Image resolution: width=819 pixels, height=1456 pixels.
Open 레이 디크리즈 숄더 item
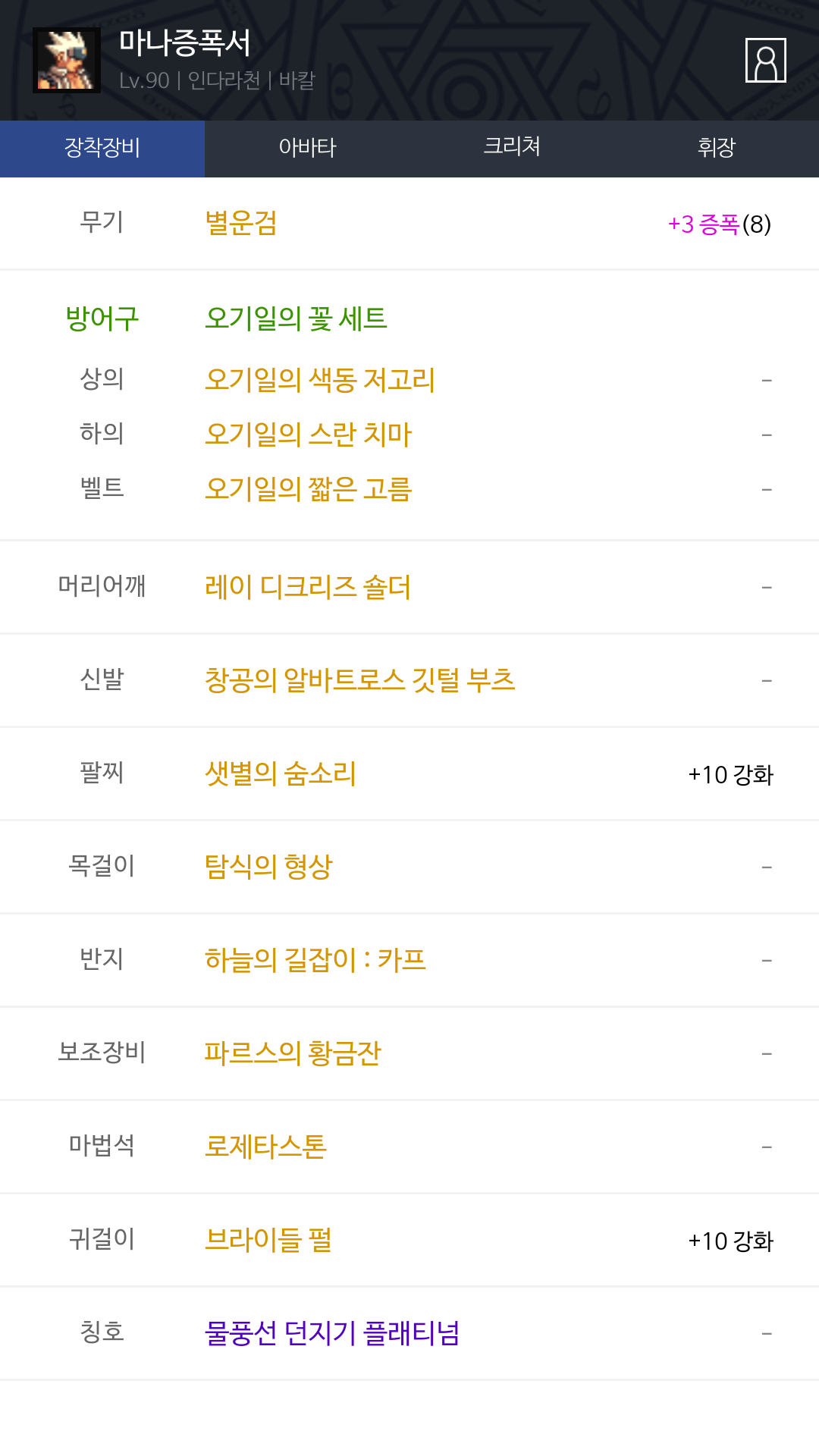[308, 587]
